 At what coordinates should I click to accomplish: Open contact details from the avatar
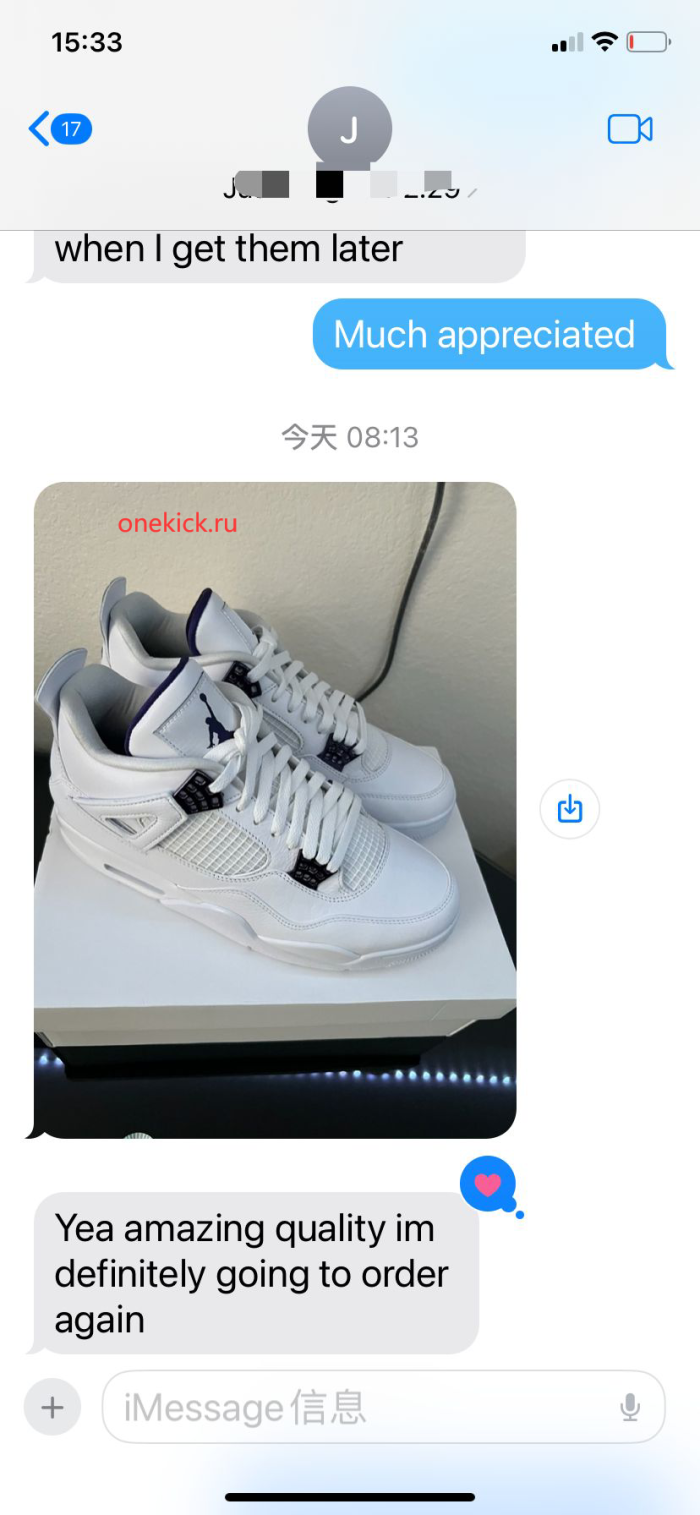(x=349, y=130)
